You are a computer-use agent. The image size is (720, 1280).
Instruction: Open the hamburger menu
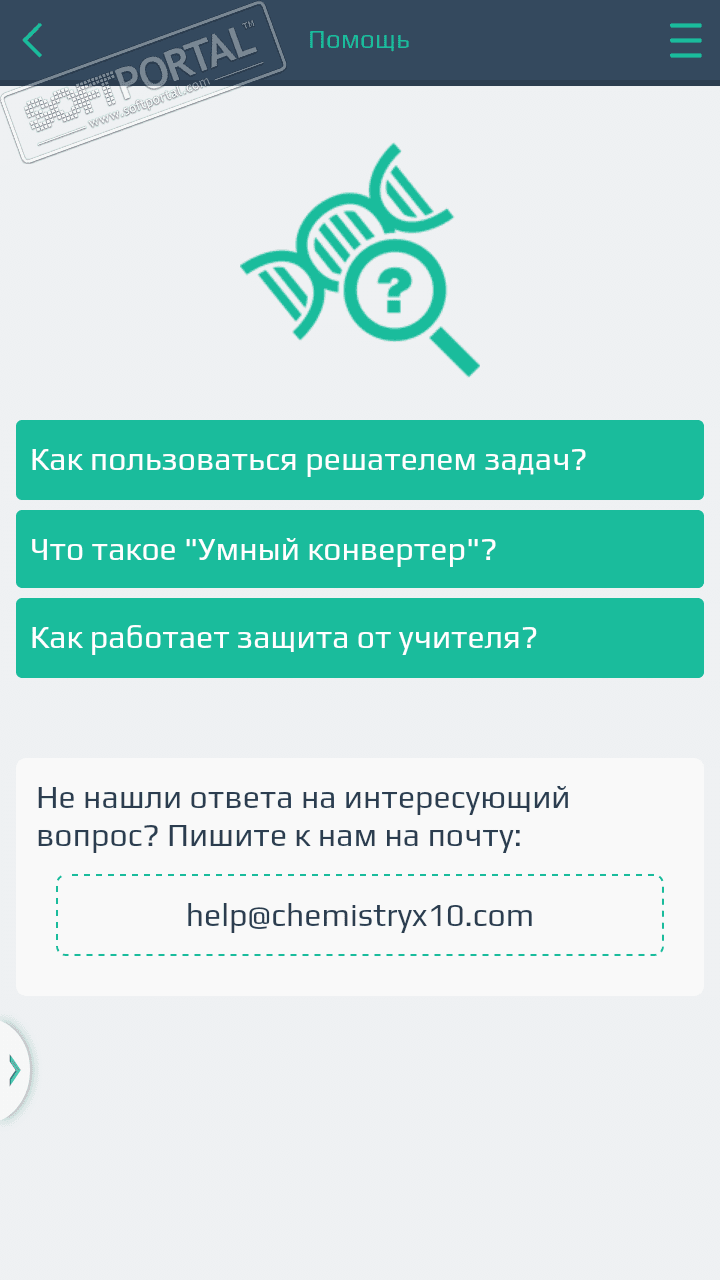685,40
